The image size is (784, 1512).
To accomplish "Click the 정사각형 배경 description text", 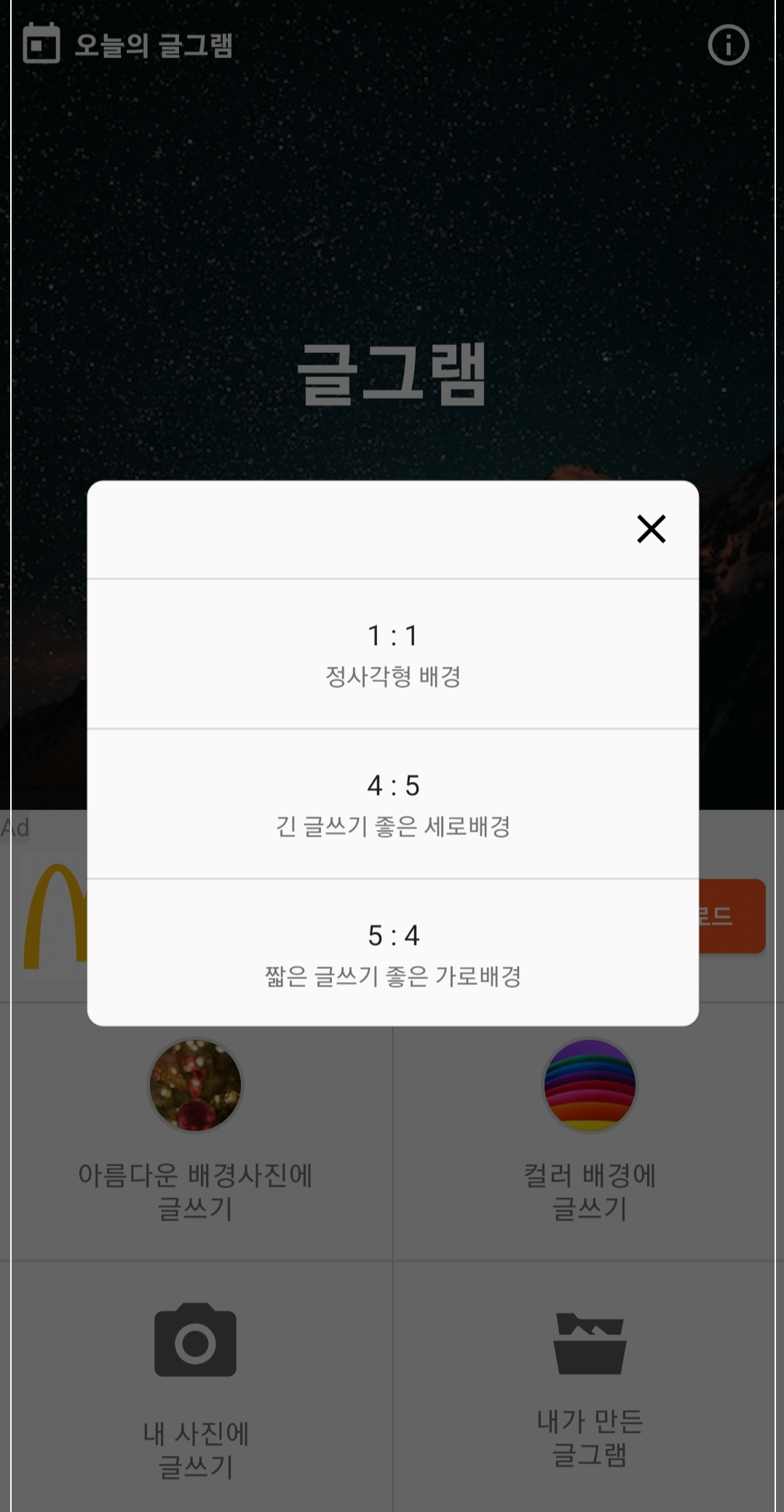I will pos(392,678).
